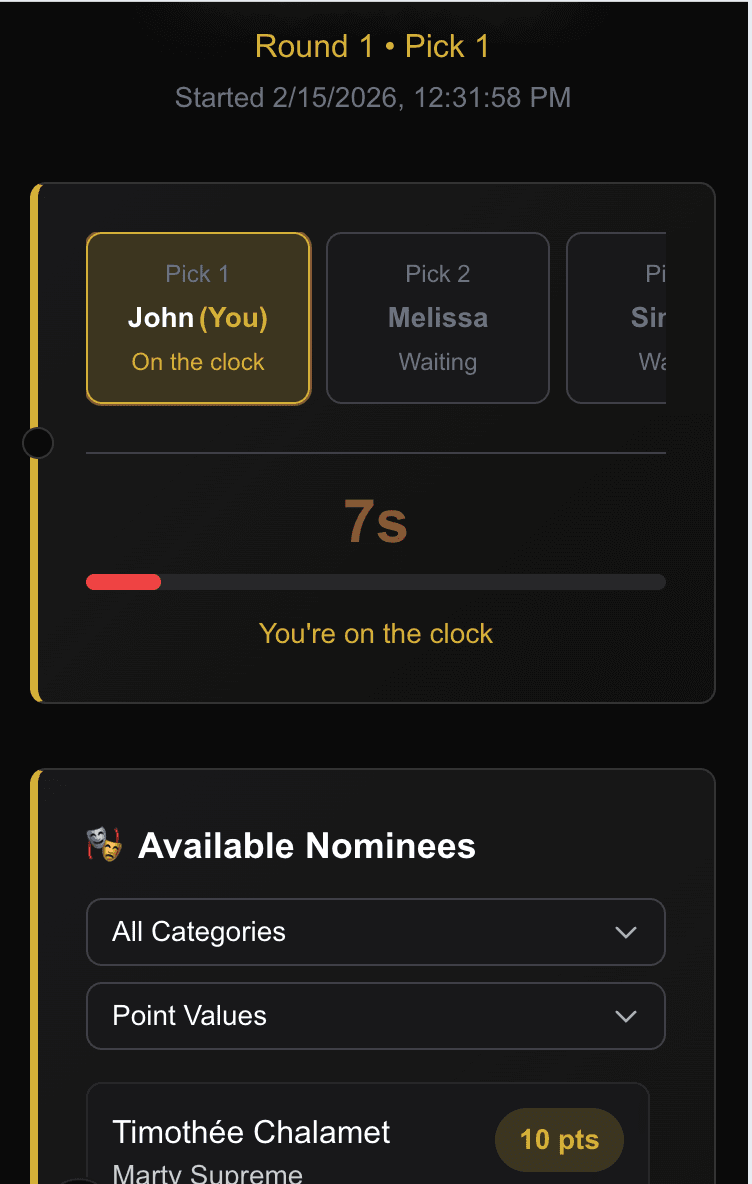
Task: Click the On the clock label under John
Action: (x=198, y=362)
